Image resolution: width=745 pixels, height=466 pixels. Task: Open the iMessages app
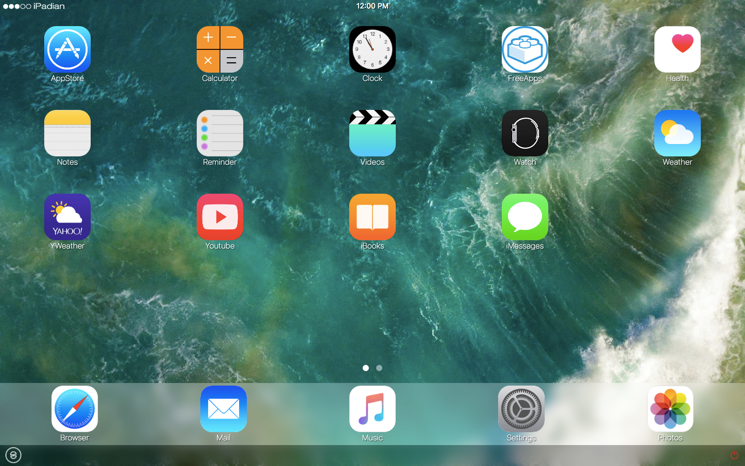(x=525, y=217)
